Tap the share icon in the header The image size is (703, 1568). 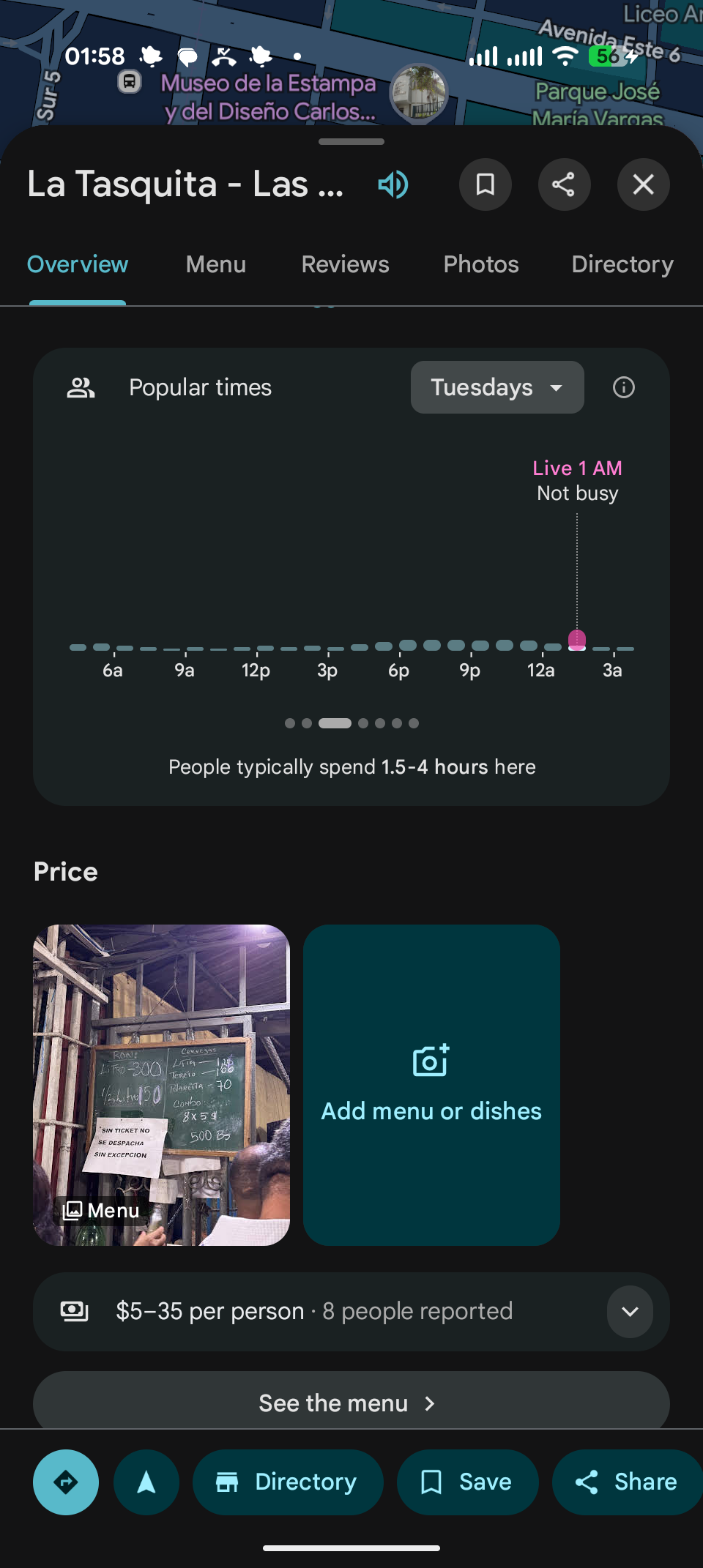pos(565,184)
